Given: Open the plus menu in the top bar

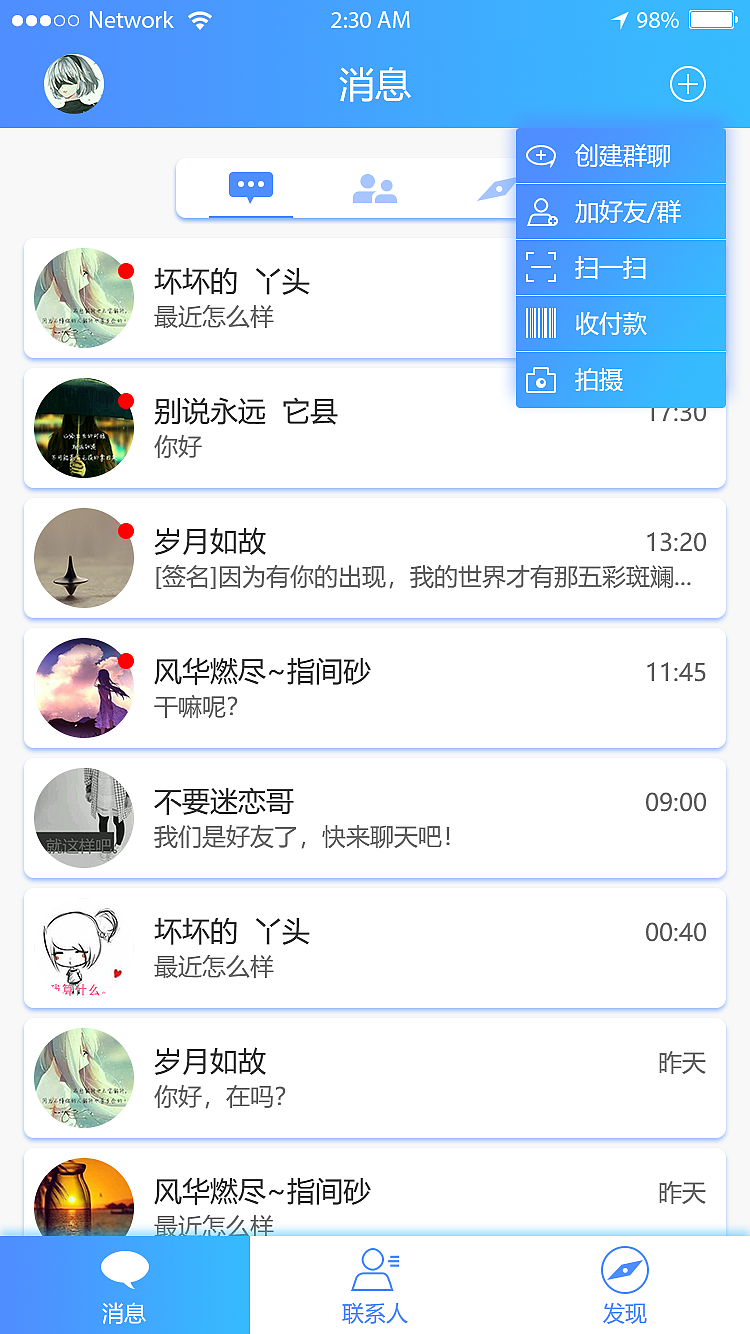Looking at the screenshot, I should 687,84.
